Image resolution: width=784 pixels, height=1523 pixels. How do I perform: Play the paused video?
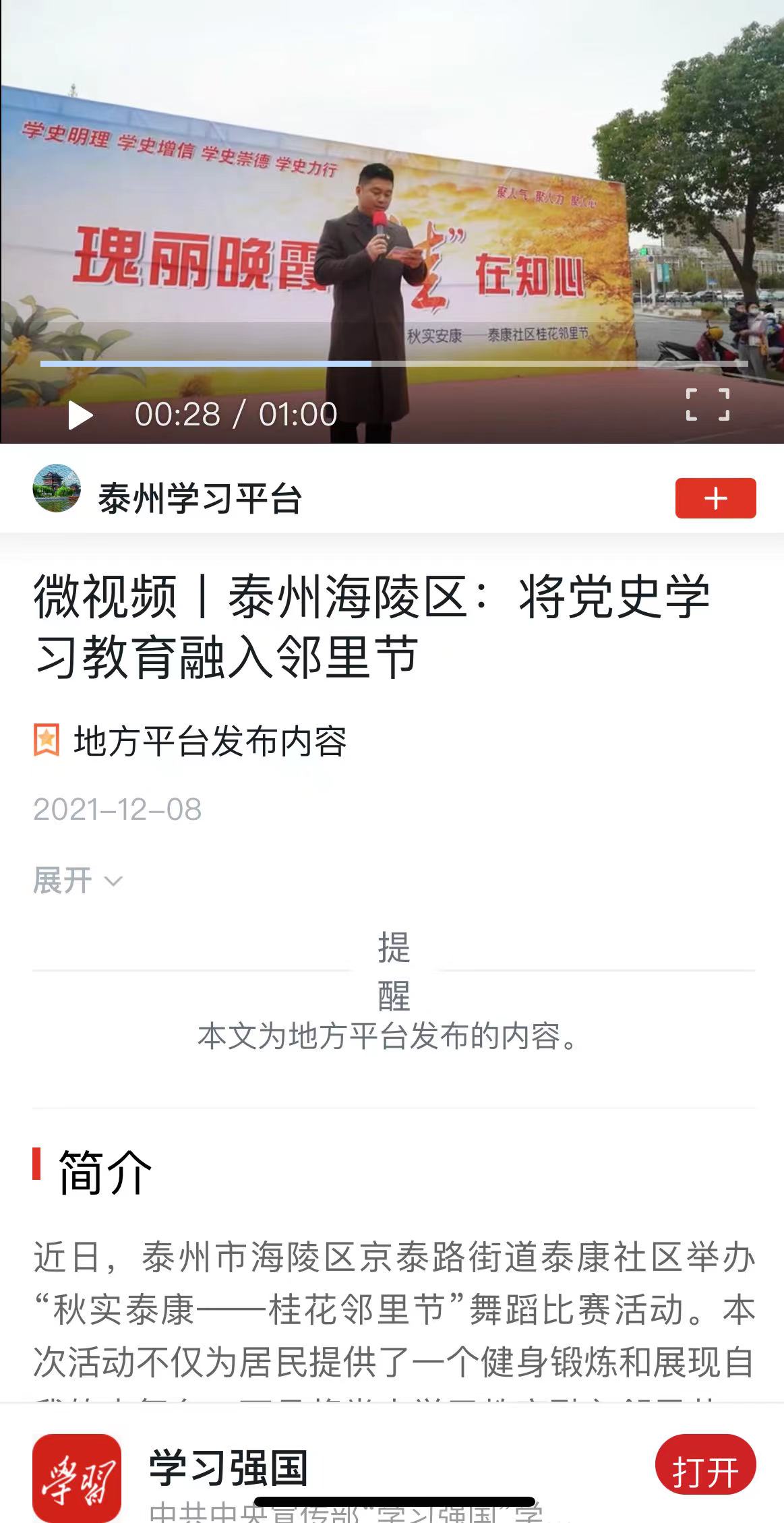(x=80, y=415)
